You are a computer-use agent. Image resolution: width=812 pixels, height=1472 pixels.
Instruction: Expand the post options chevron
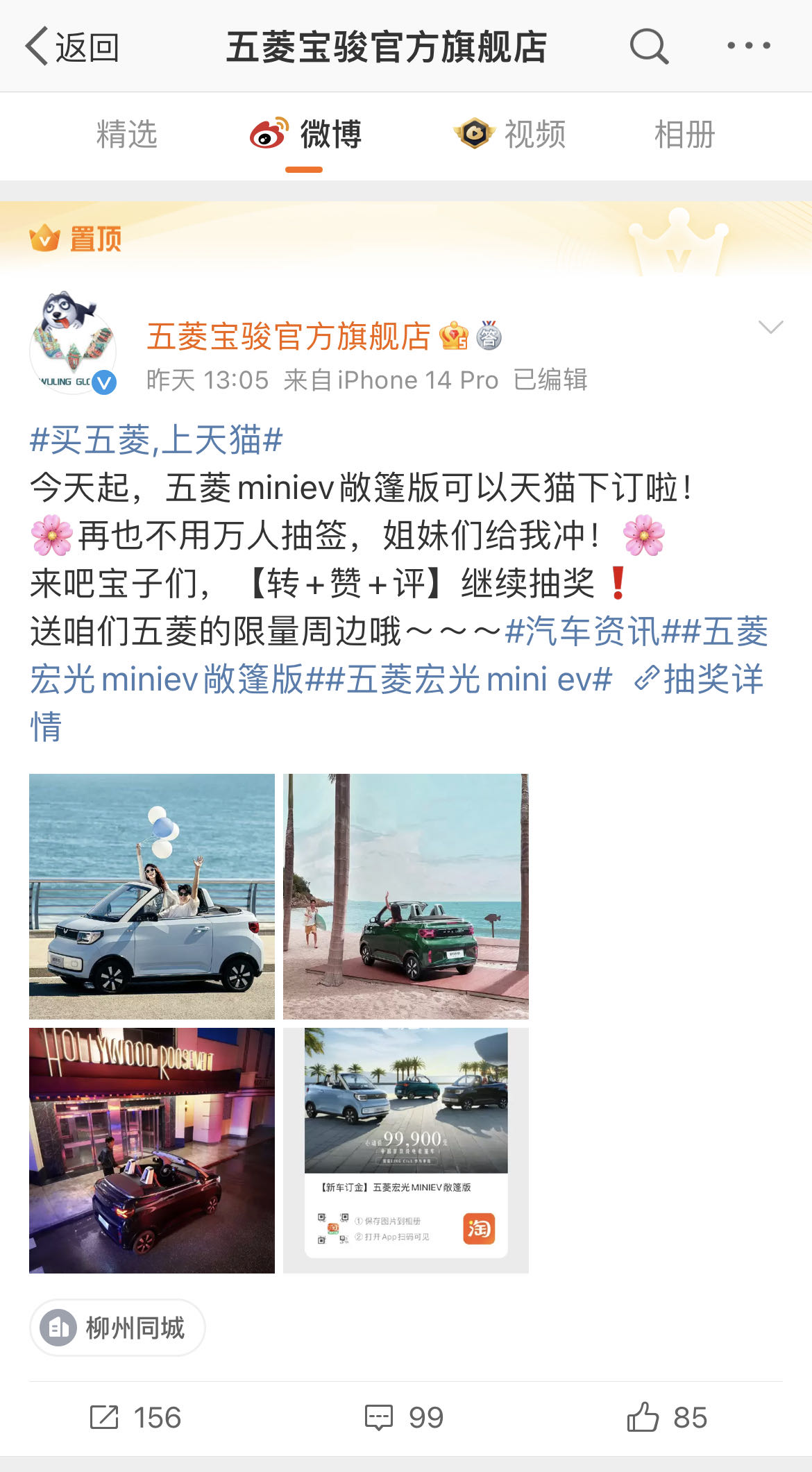(x=770, y=327)
